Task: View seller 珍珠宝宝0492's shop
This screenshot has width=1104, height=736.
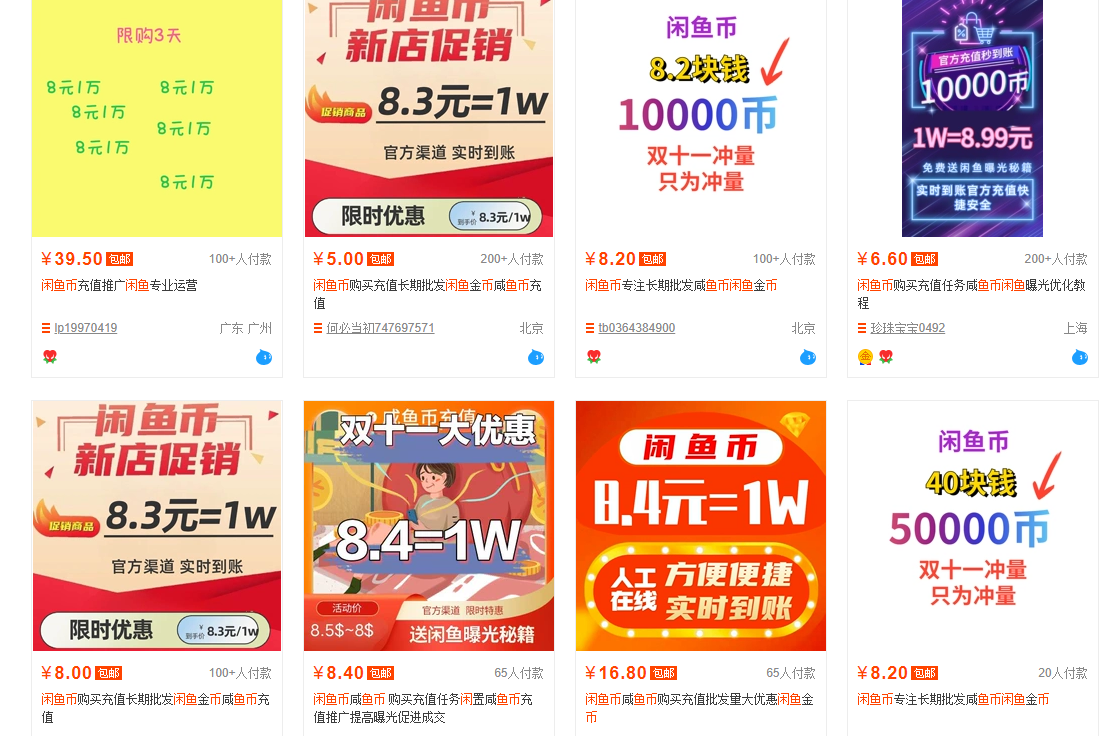Action: (907, 328)
